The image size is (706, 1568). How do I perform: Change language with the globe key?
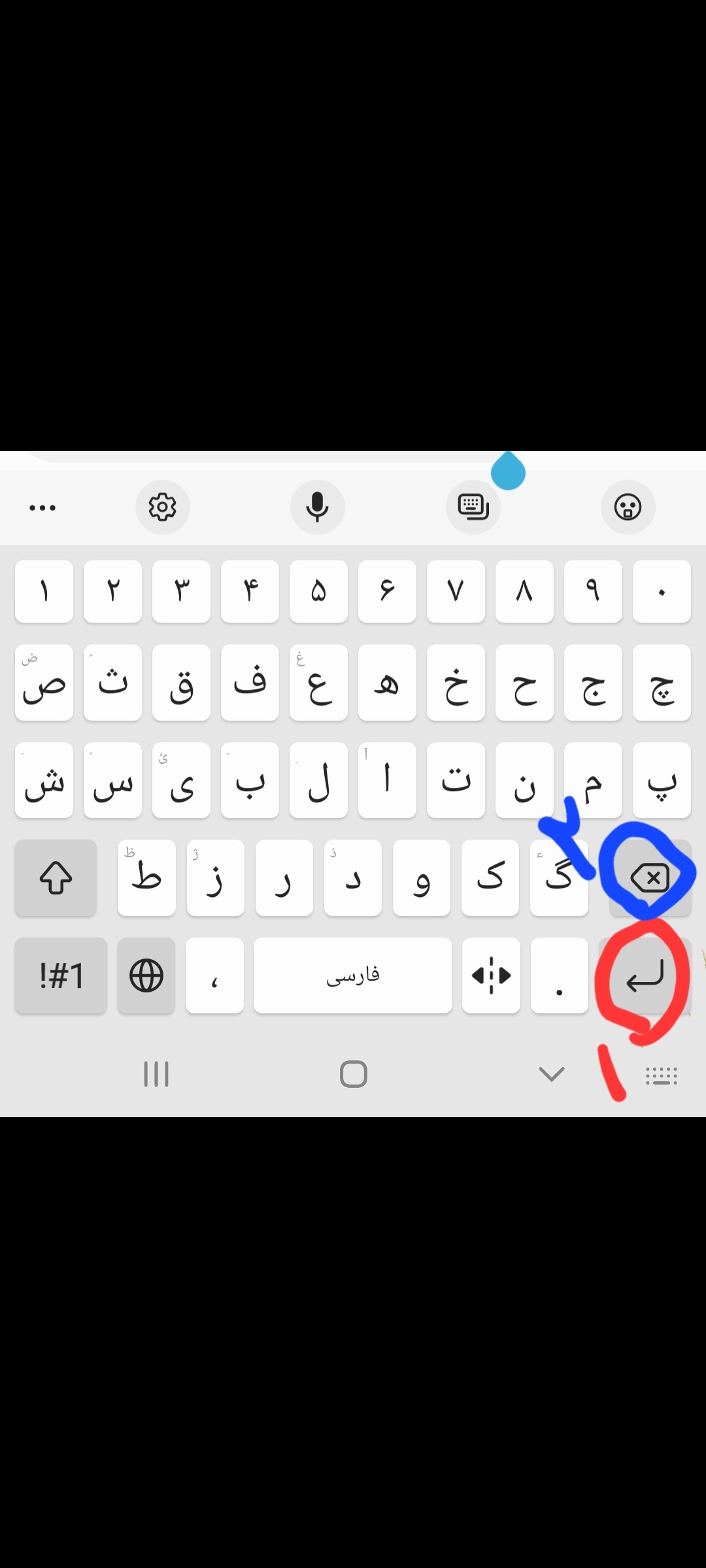(146, 976)
